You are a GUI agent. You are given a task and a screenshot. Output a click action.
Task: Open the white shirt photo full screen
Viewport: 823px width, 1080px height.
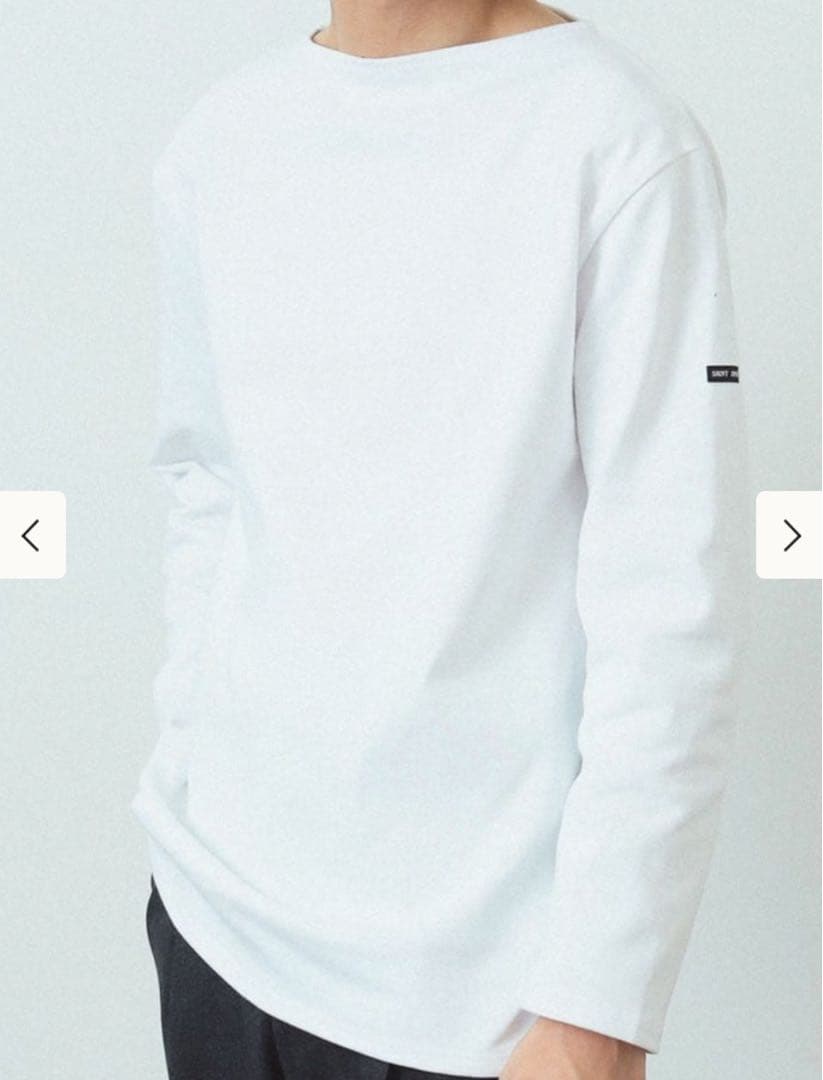(410, 500)
